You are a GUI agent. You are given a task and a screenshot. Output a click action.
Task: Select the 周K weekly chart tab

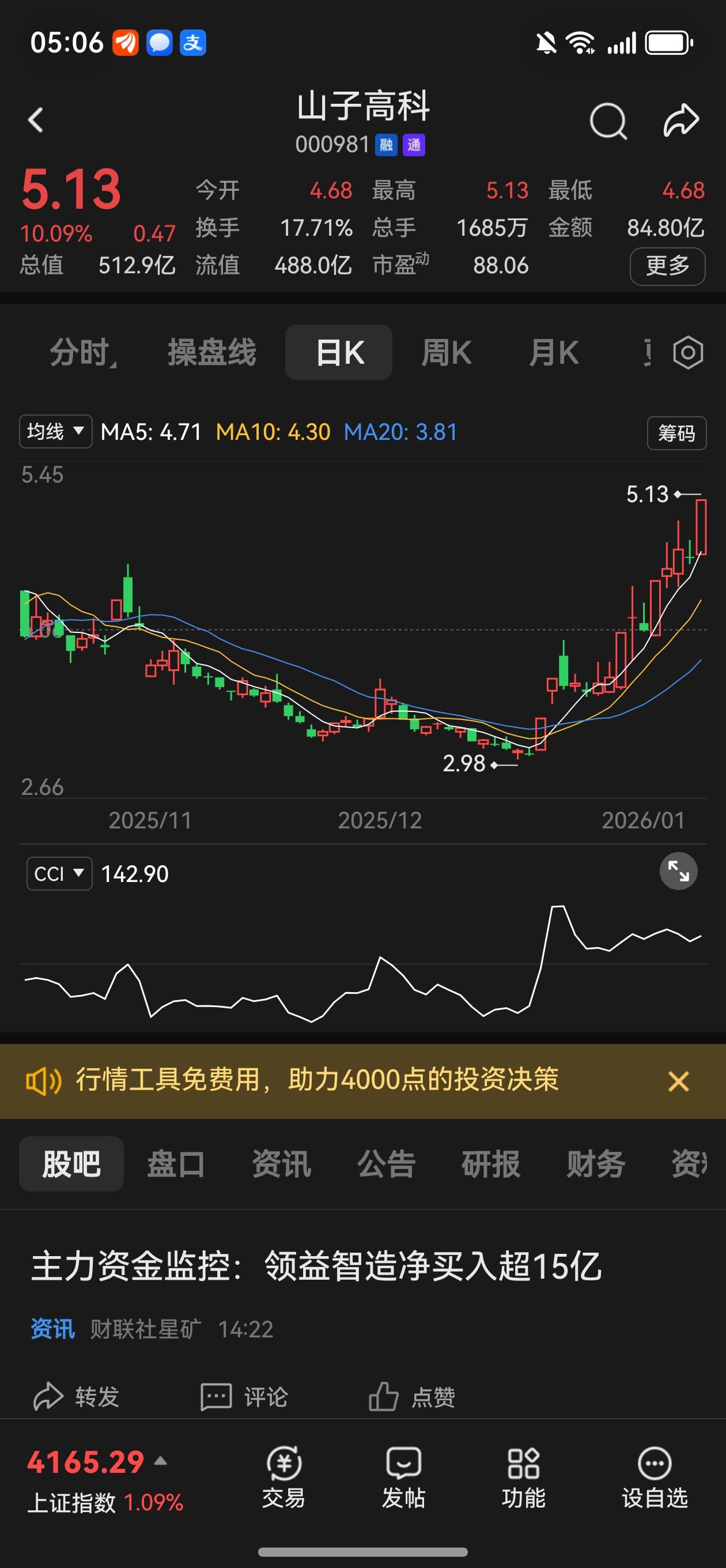click(446, 352)
